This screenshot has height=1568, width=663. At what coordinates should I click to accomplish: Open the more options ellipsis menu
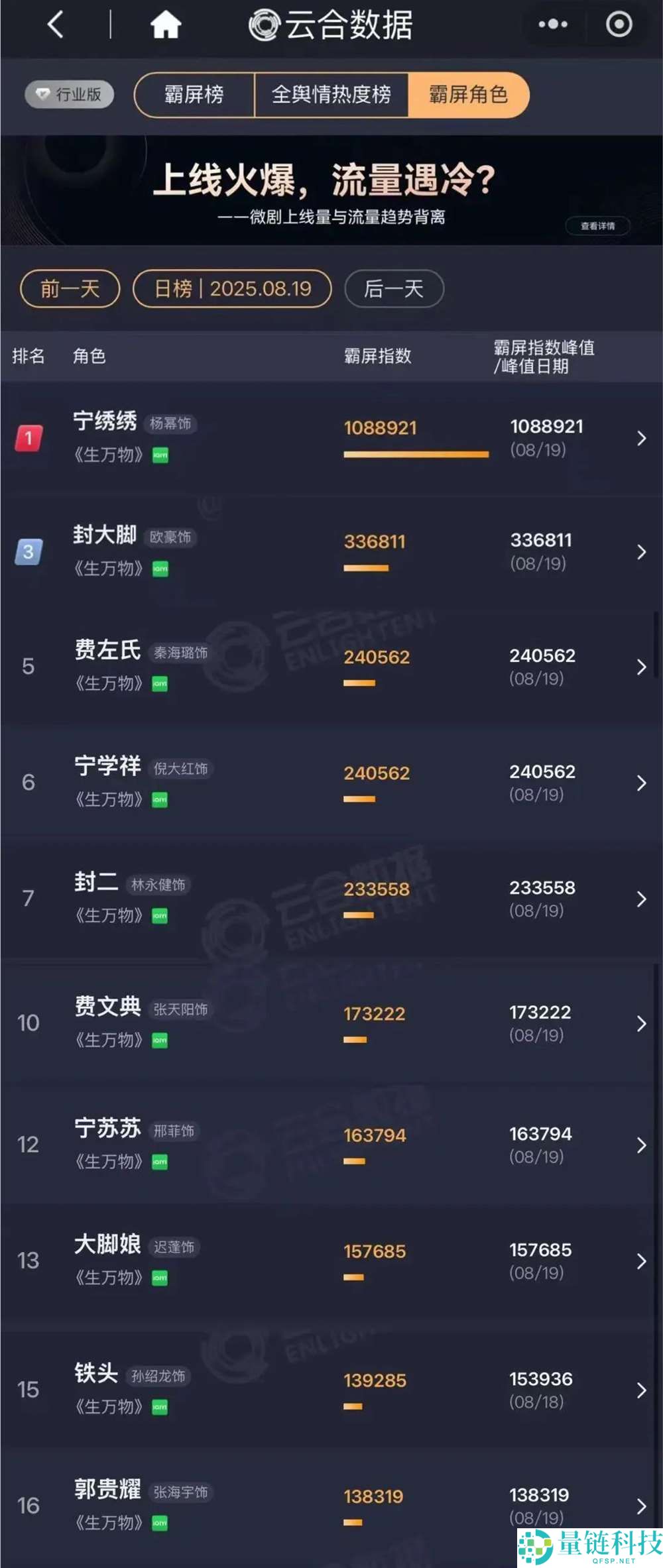[552, 24]
